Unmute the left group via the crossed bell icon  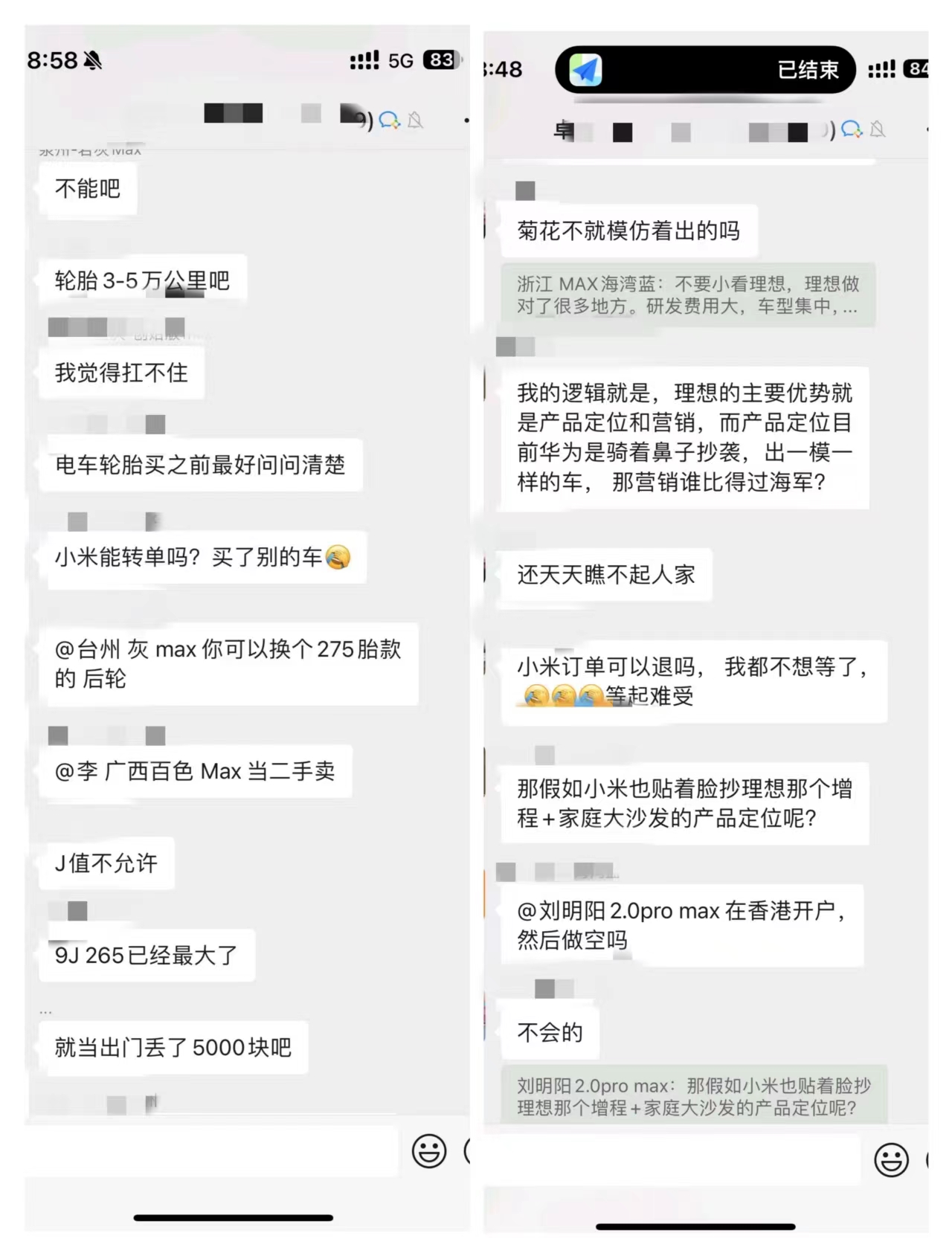pos(416,120)
